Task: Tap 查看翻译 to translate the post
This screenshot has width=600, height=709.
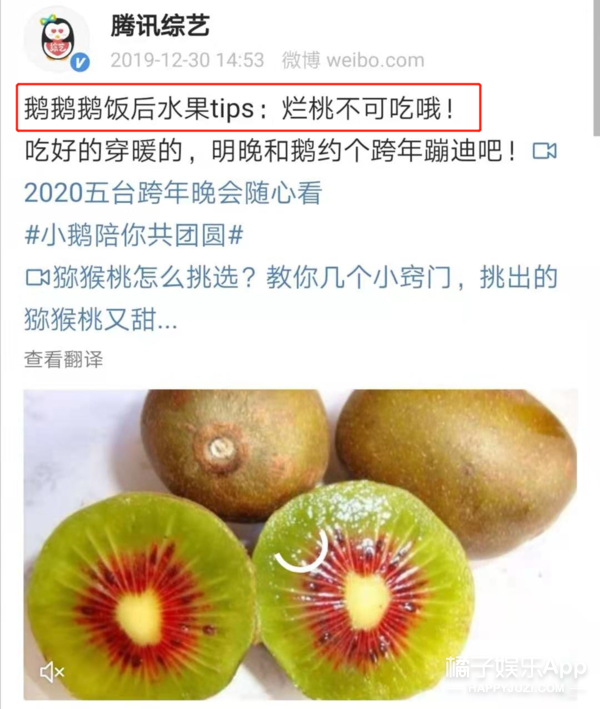Action: pyautogui.click(x=63, y=358)
